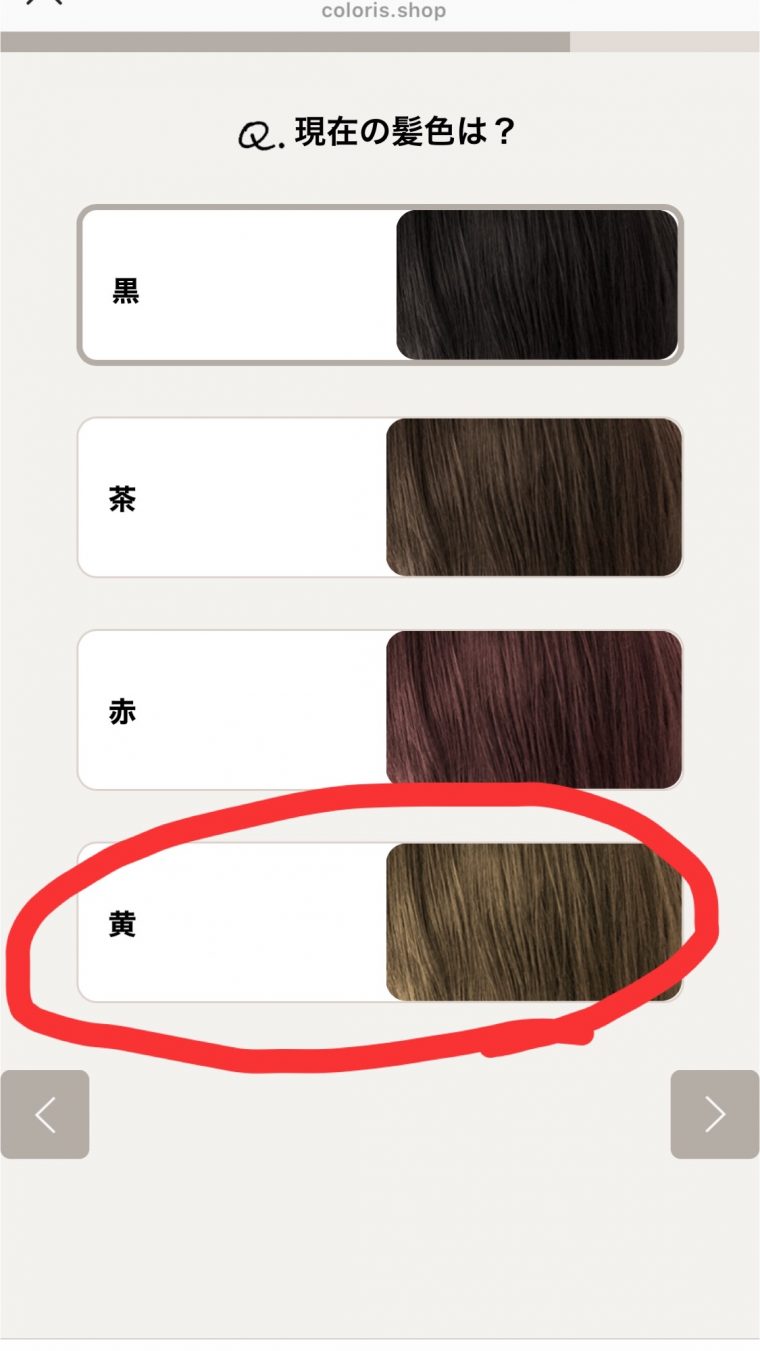760x1351 pixels.
Task: Go to the next question
Action: pos(714,1114)
